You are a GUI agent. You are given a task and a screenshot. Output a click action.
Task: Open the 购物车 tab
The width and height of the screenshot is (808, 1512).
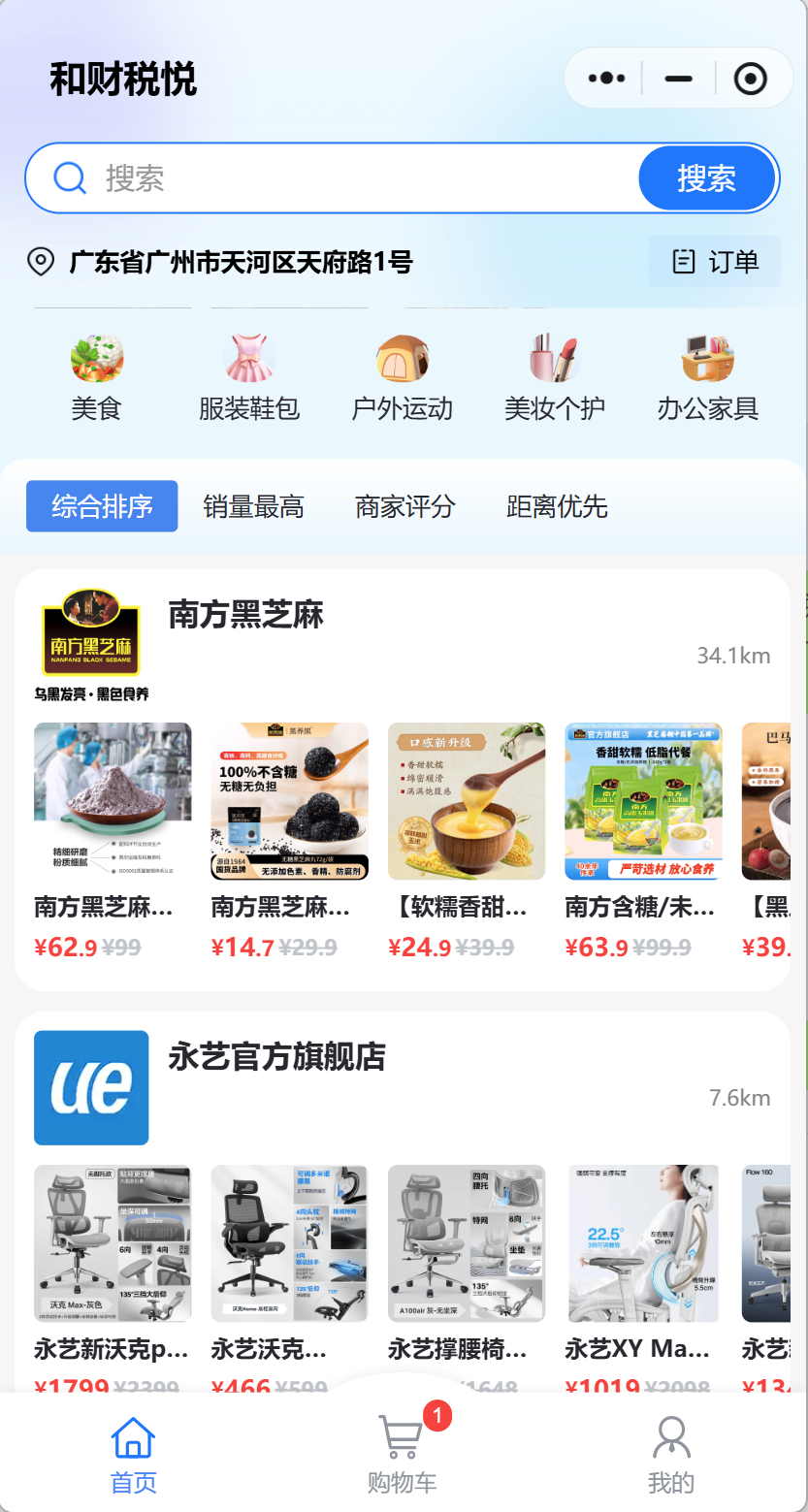pos(402,1453)
